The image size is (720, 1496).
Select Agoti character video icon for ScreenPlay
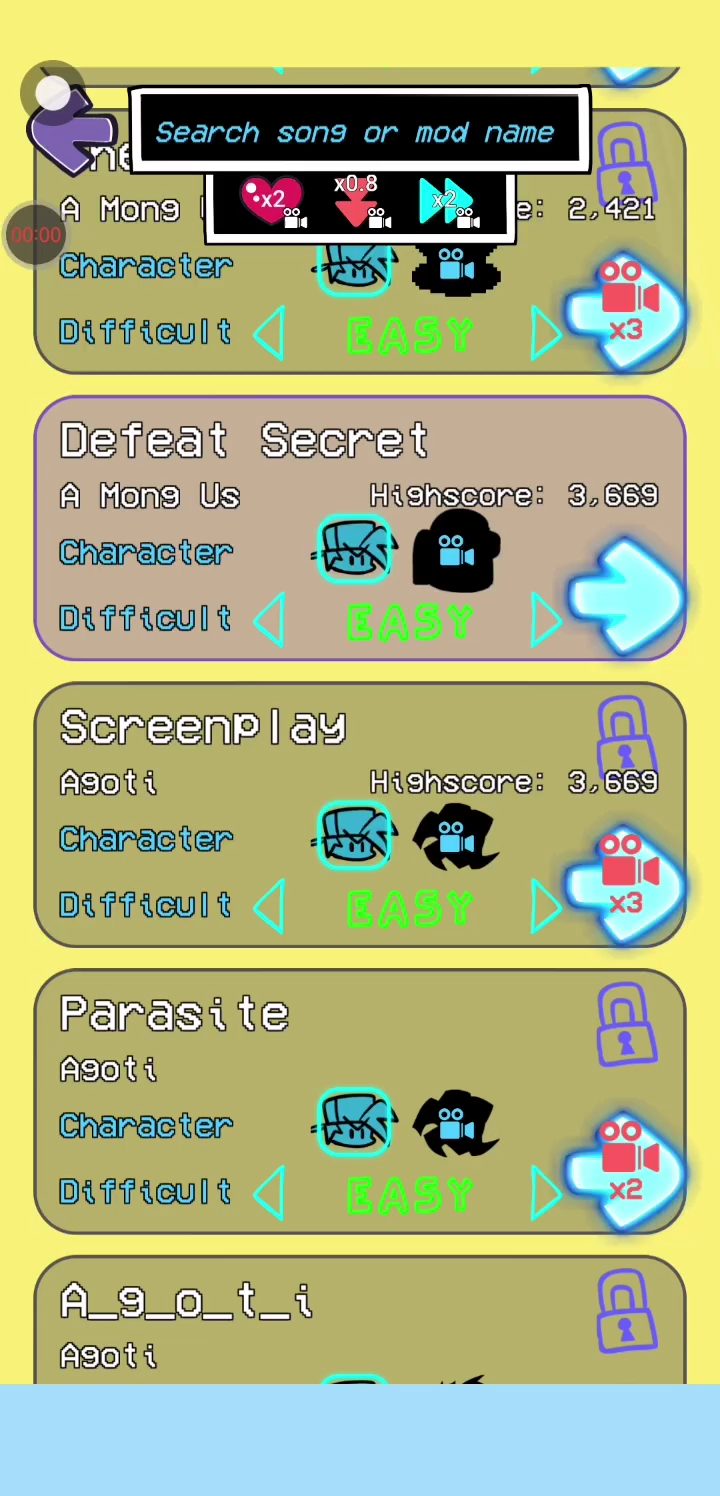point(455,838)
